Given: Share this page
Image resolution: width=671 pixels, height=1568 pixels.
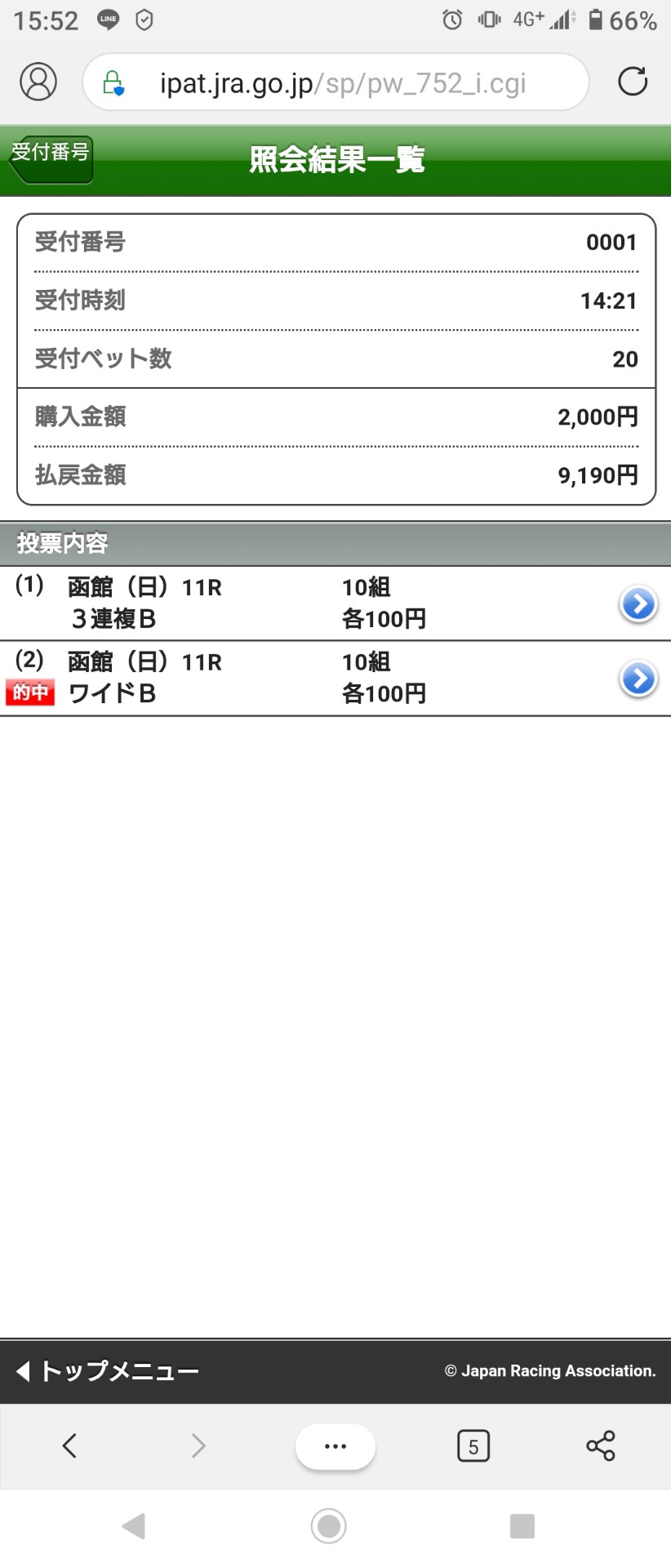Looking at the screenshot, I should (x=601, y=1445).
